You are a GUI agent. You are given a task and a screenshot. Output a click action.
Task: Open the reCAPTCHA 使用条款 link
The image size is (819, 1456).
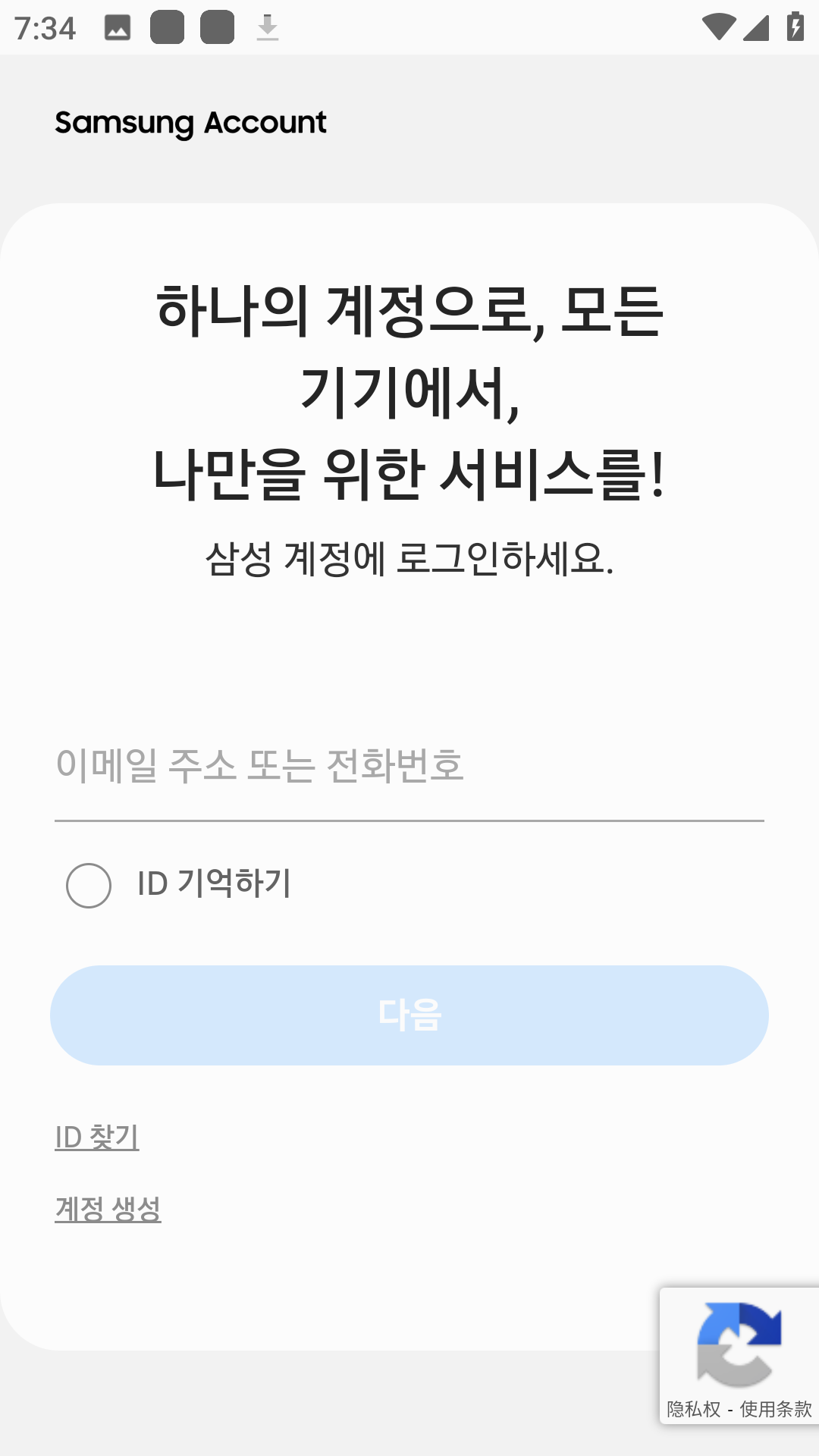click(775, 1409)
